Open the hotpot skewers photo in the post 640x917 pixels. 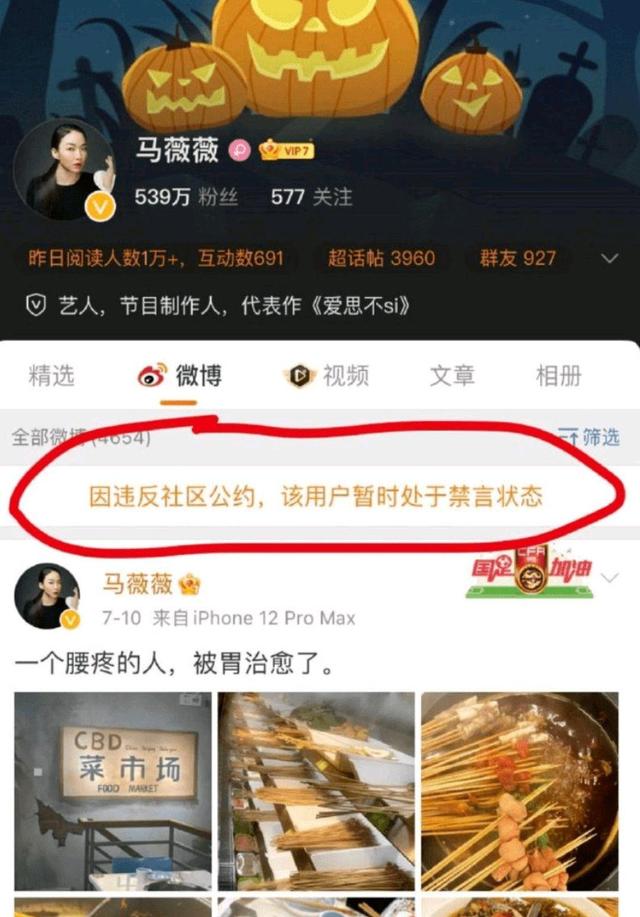(518, 789)
